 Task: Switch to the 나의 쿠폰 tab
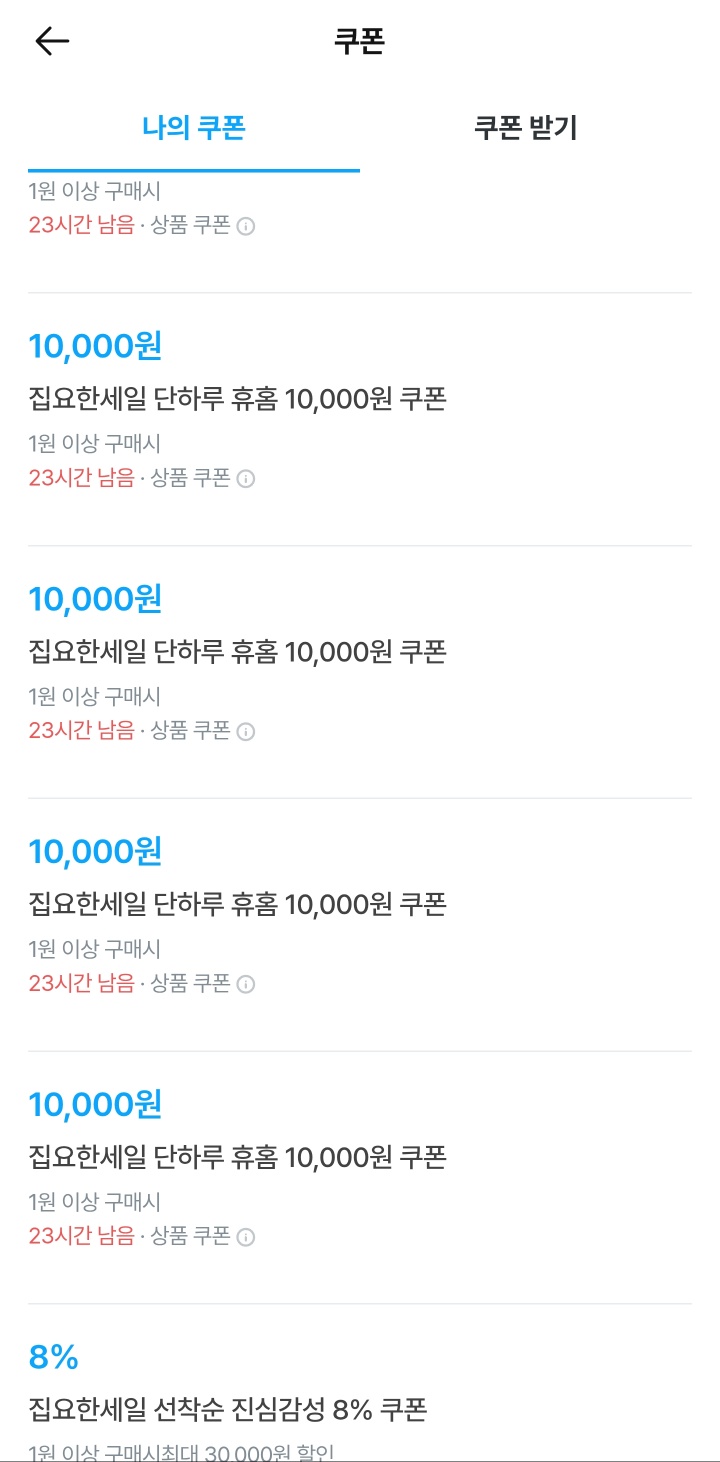tap(194, 128)
